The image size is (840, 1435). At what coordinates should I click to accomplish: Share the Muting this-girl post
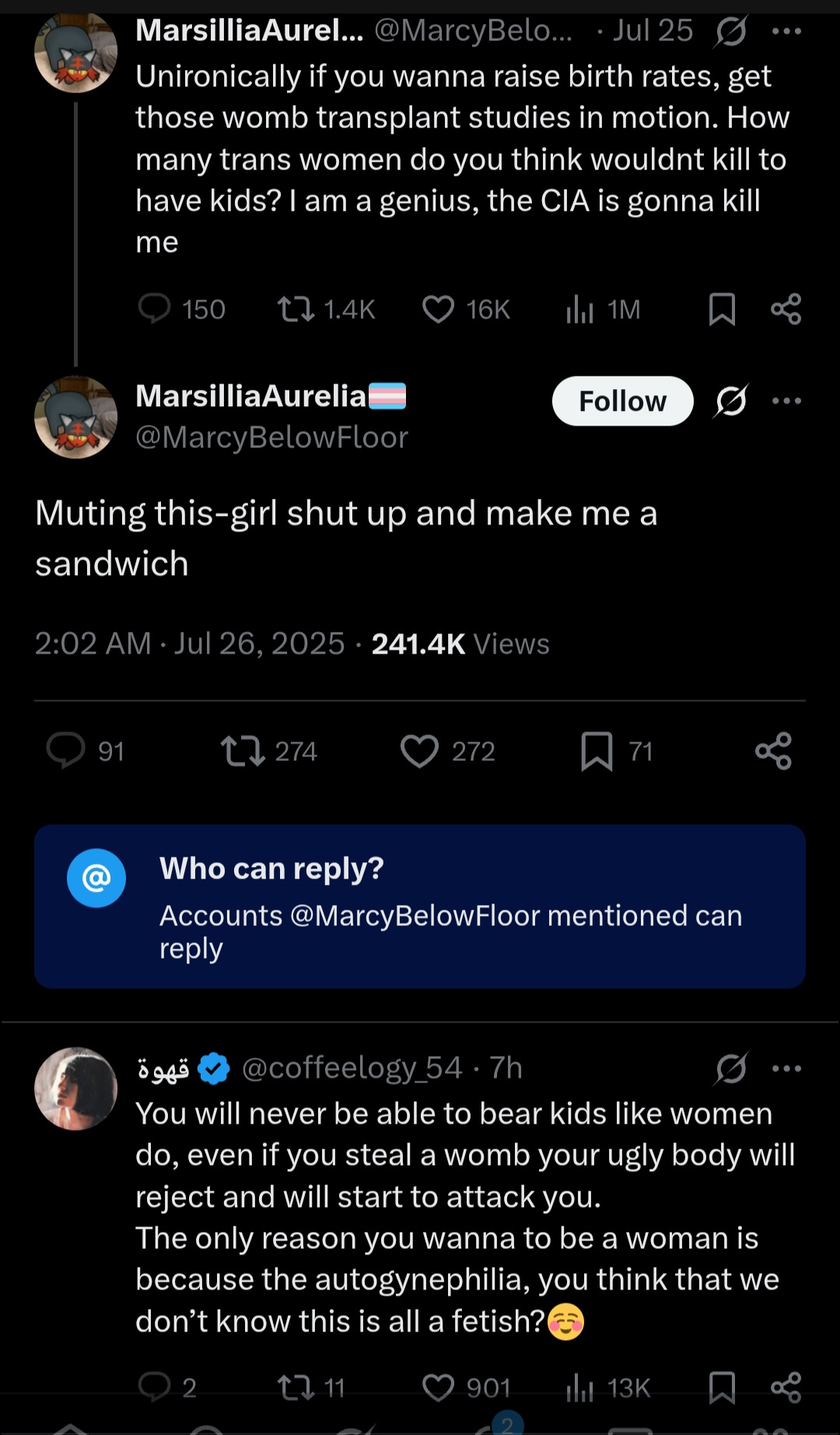(x=773, y=751)
